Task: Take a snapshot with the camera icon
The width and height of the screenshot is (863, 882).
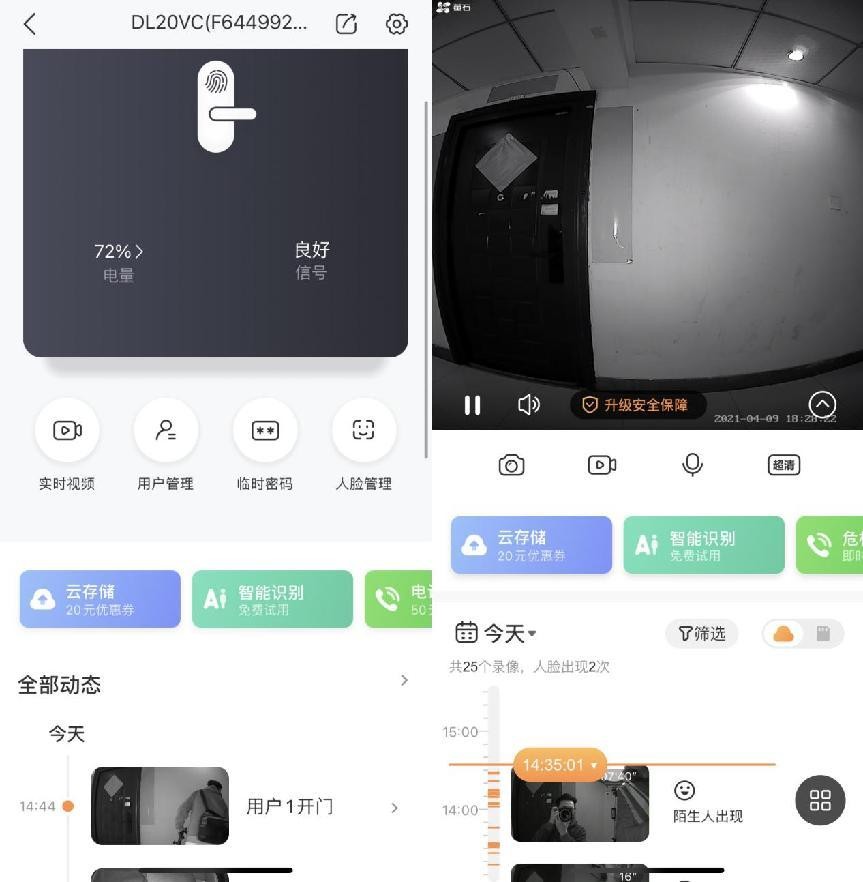Action: click(x=511, y=465)
